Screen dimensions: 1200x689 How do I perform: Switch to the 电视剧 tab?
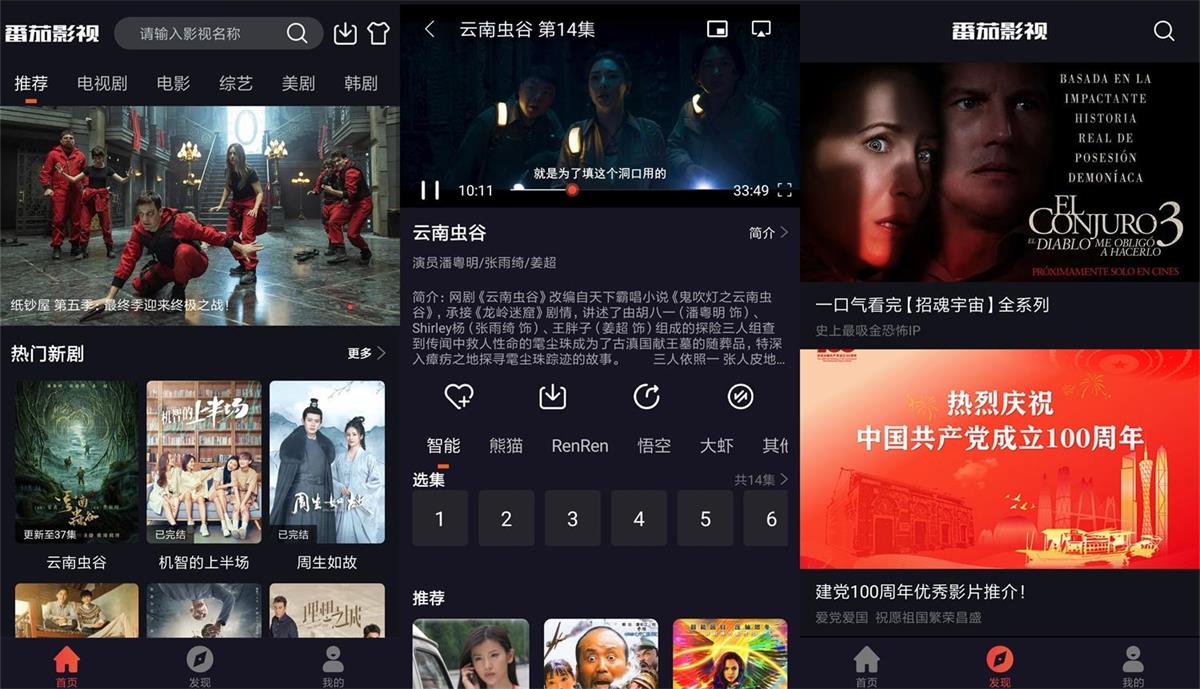(x=102, y=84)
